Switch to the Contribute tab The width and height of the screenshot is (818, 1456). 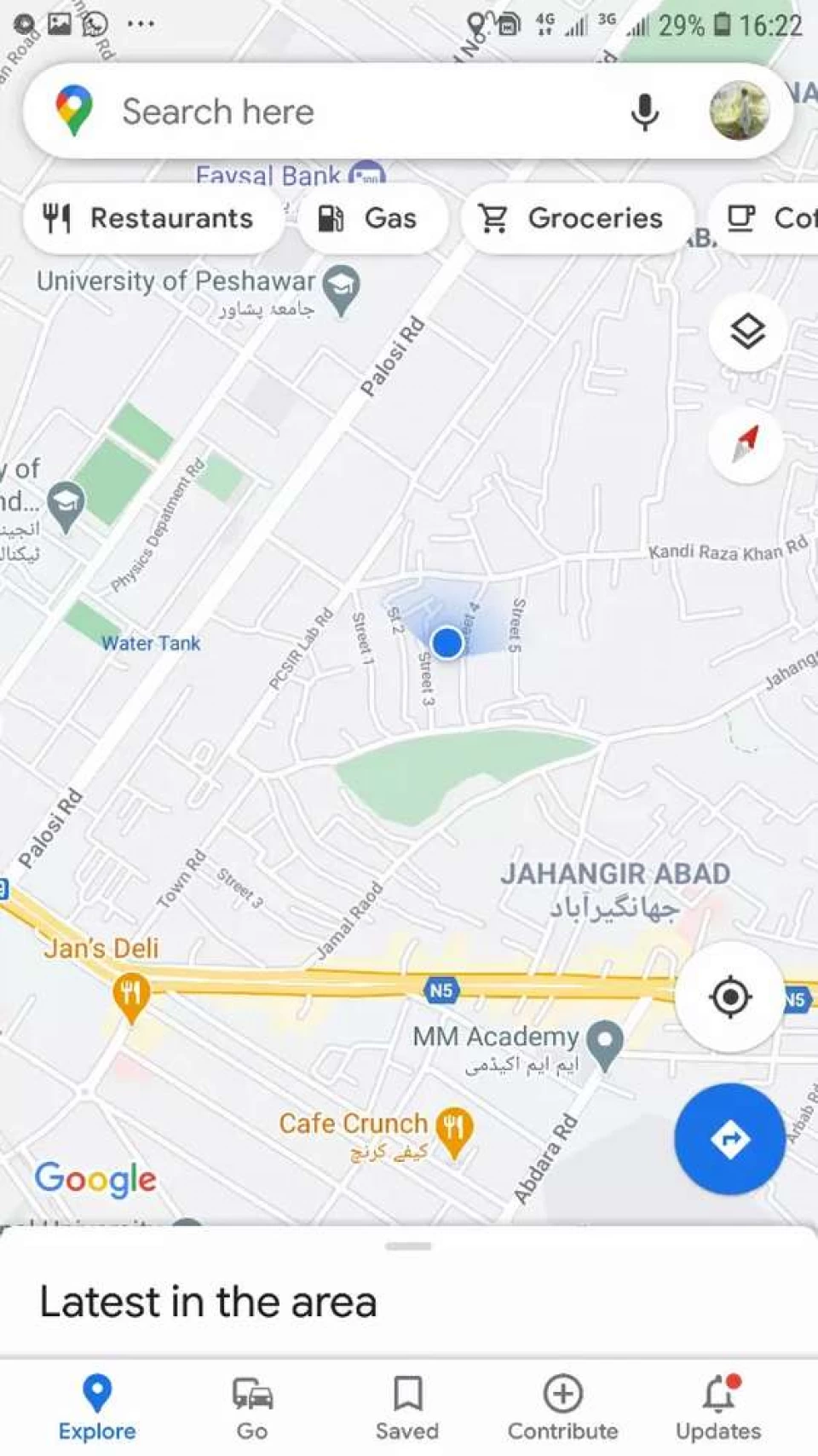pyautogui.click(x=562, y=1407)
